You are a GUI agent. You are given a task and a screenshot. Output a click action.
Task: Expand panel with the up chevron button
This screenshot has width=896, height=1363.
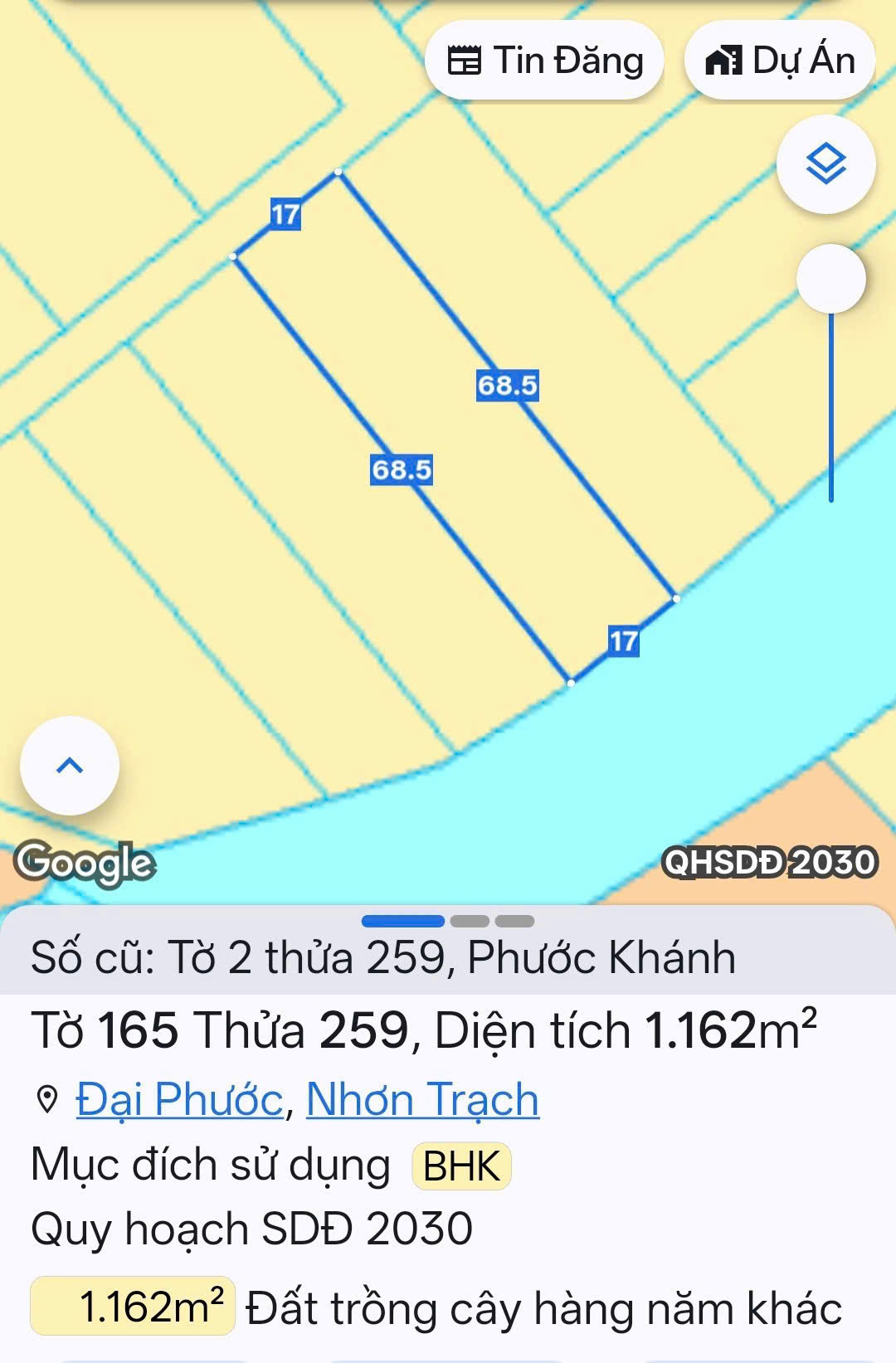pos(70,765)
